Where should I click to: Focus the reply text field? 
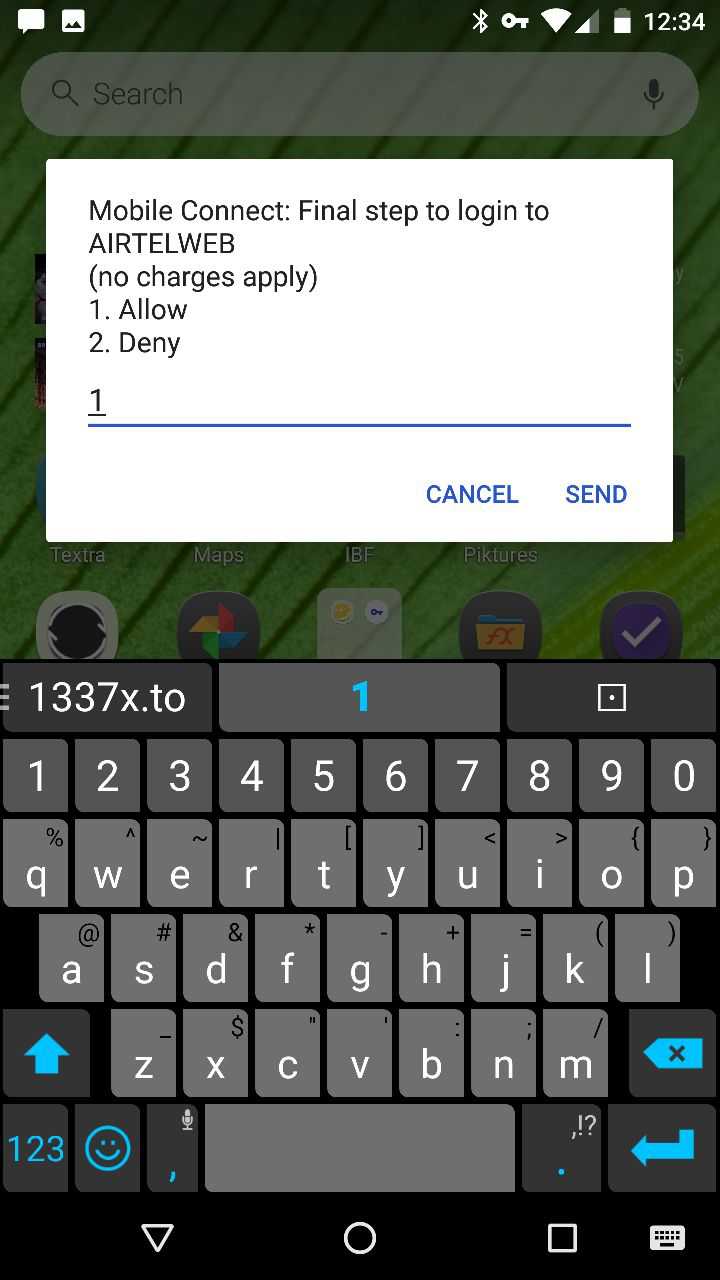[x=359, y=402]
